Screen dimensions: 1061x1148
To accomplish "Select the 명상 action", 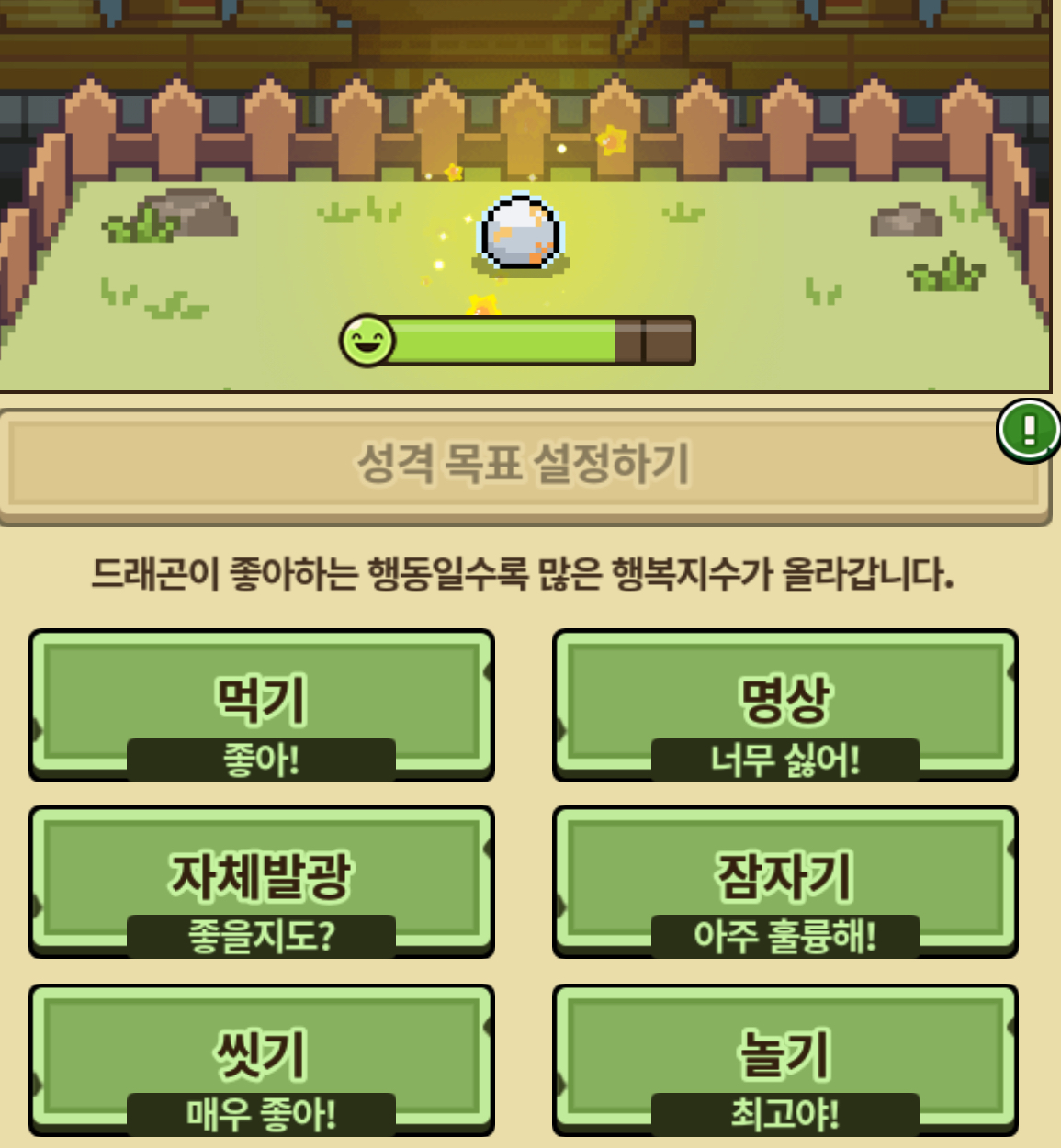I will pos(785,704).
